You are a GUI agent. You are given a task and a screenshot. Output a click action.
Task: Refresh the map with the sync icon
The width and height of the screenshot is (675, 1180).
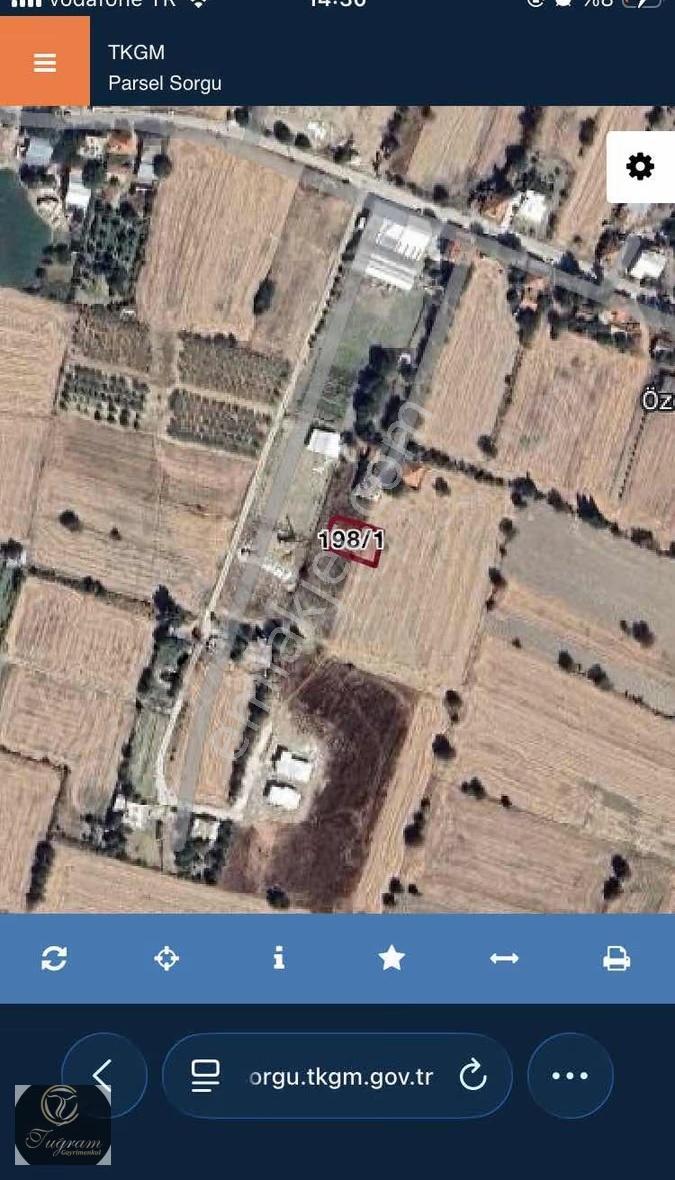pos(54,958)
